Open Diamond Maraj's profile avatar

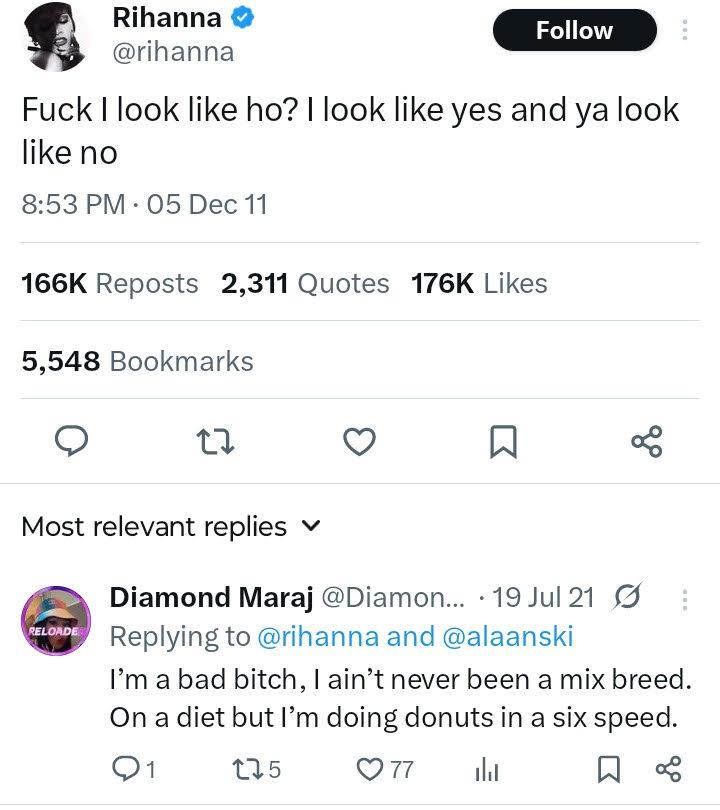(x=56, y=621)
